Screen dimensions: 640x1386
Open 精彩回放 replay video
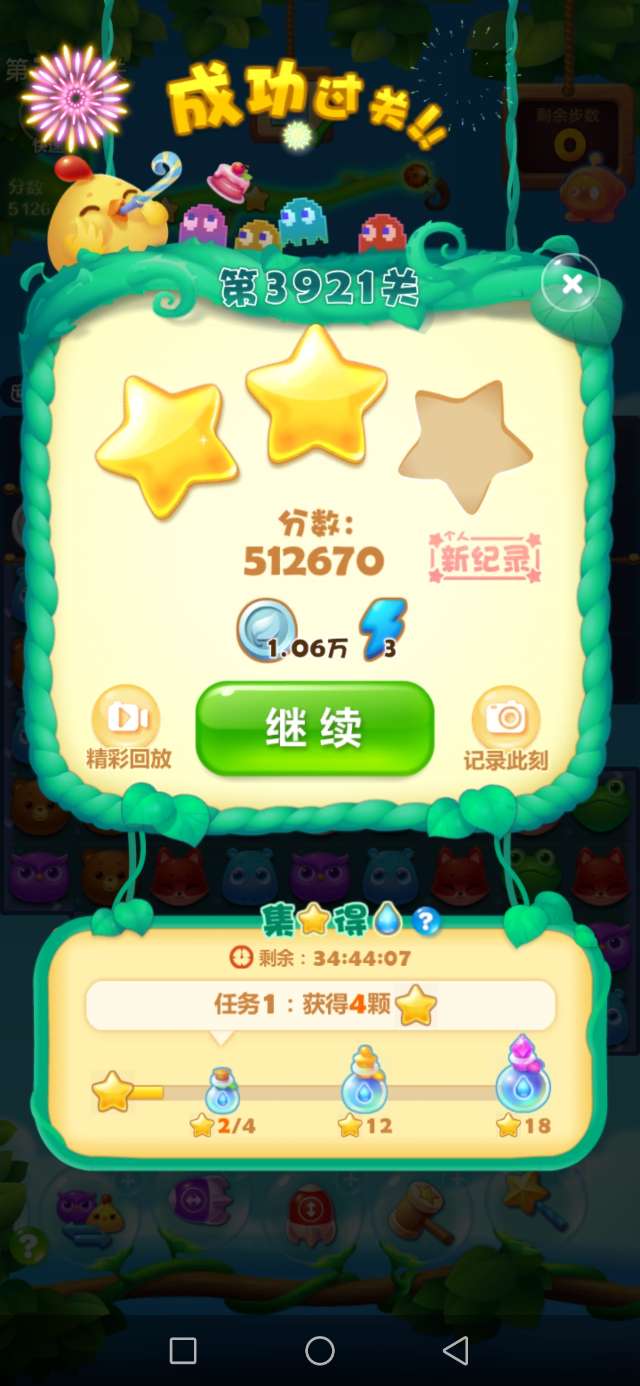tap(127, 717)
